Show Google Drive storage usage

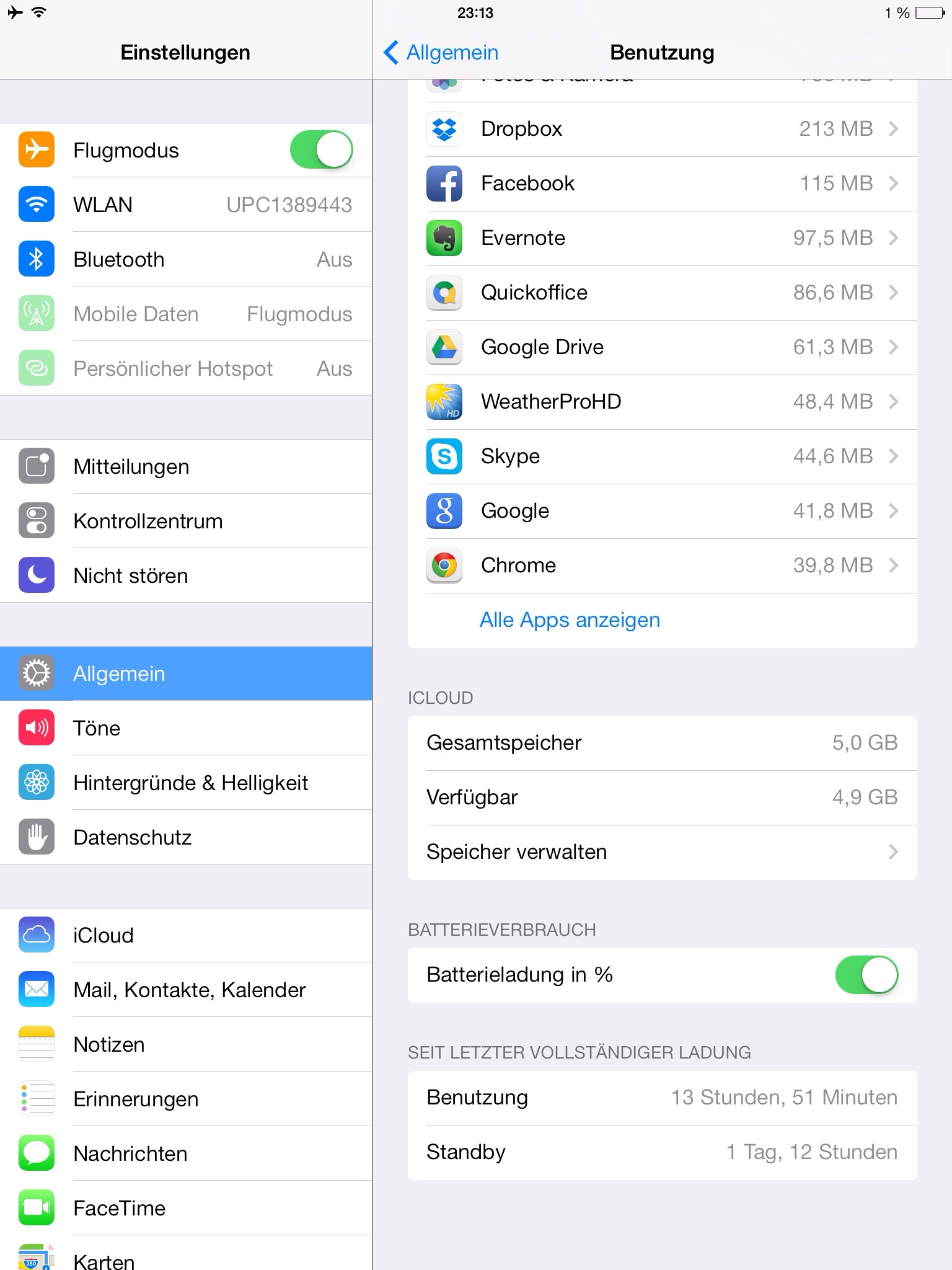coord(662,347)
